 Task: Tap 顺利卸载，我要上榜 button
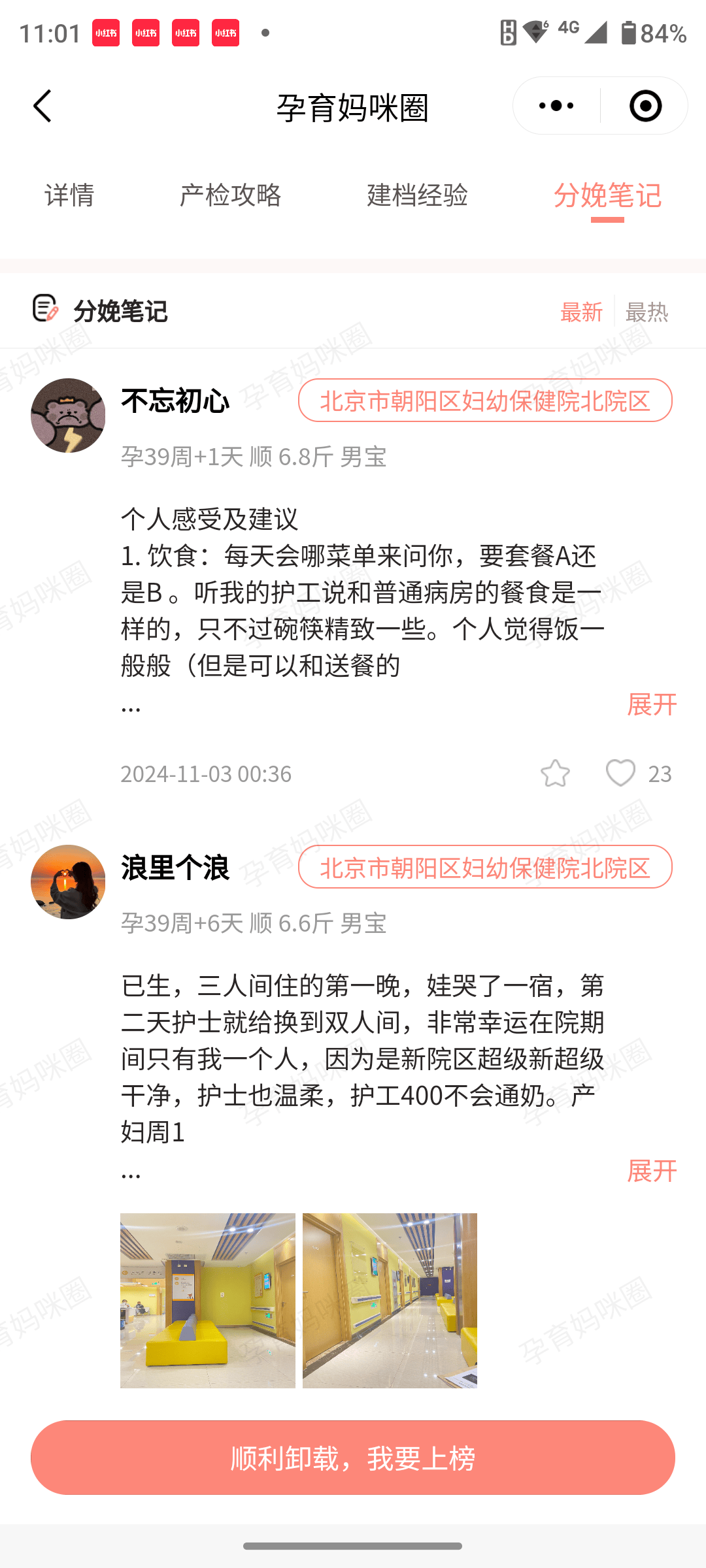pos(353,1458)
